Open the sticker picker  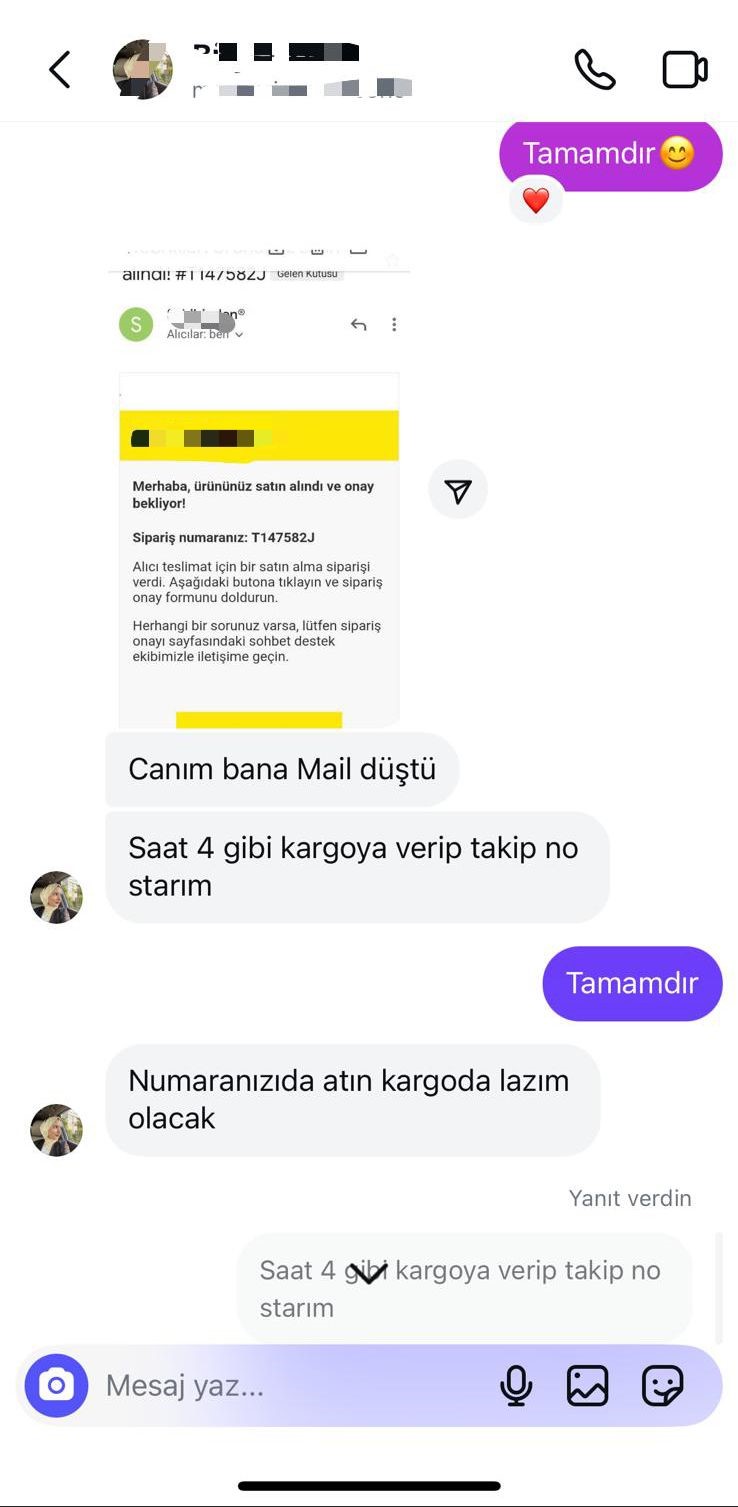tap(663, 1386)
